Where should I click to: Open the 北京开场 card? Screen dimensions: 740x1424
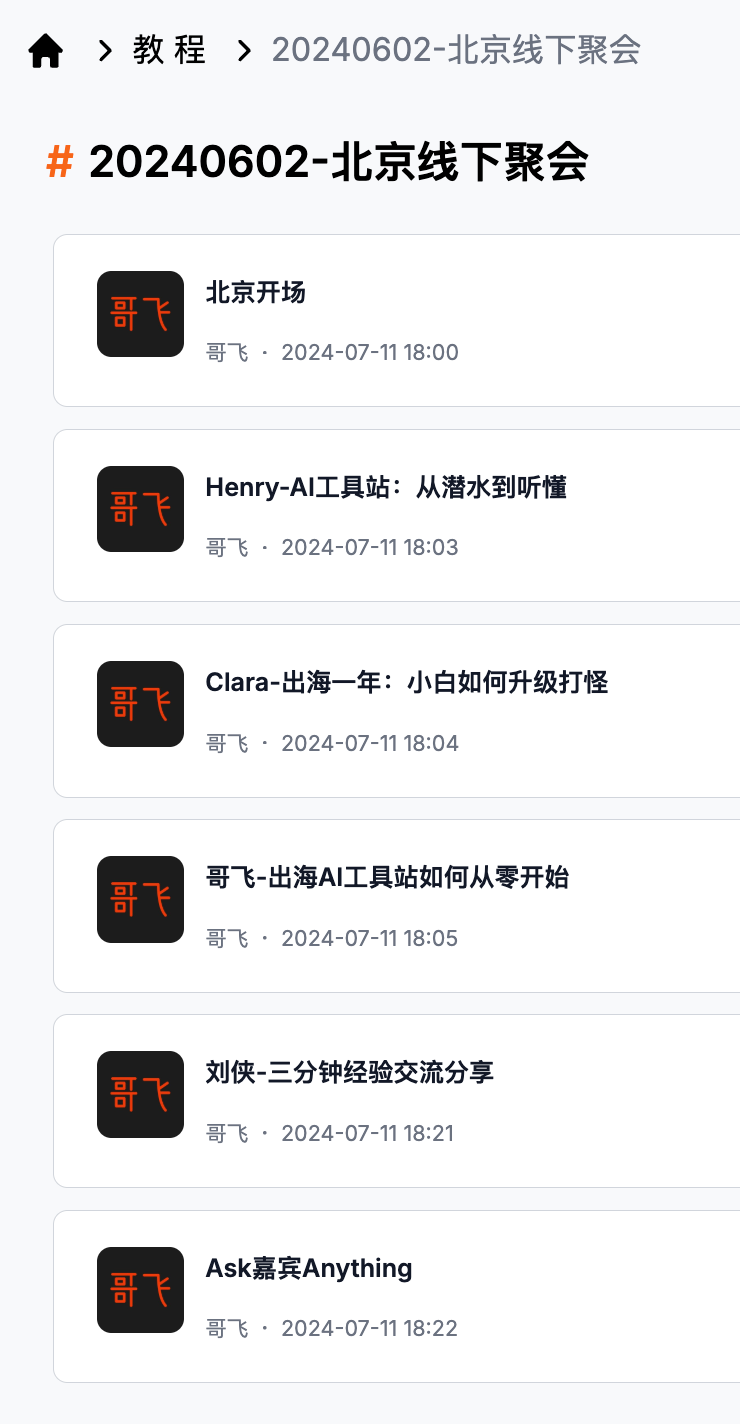click(x=397, y=321)
